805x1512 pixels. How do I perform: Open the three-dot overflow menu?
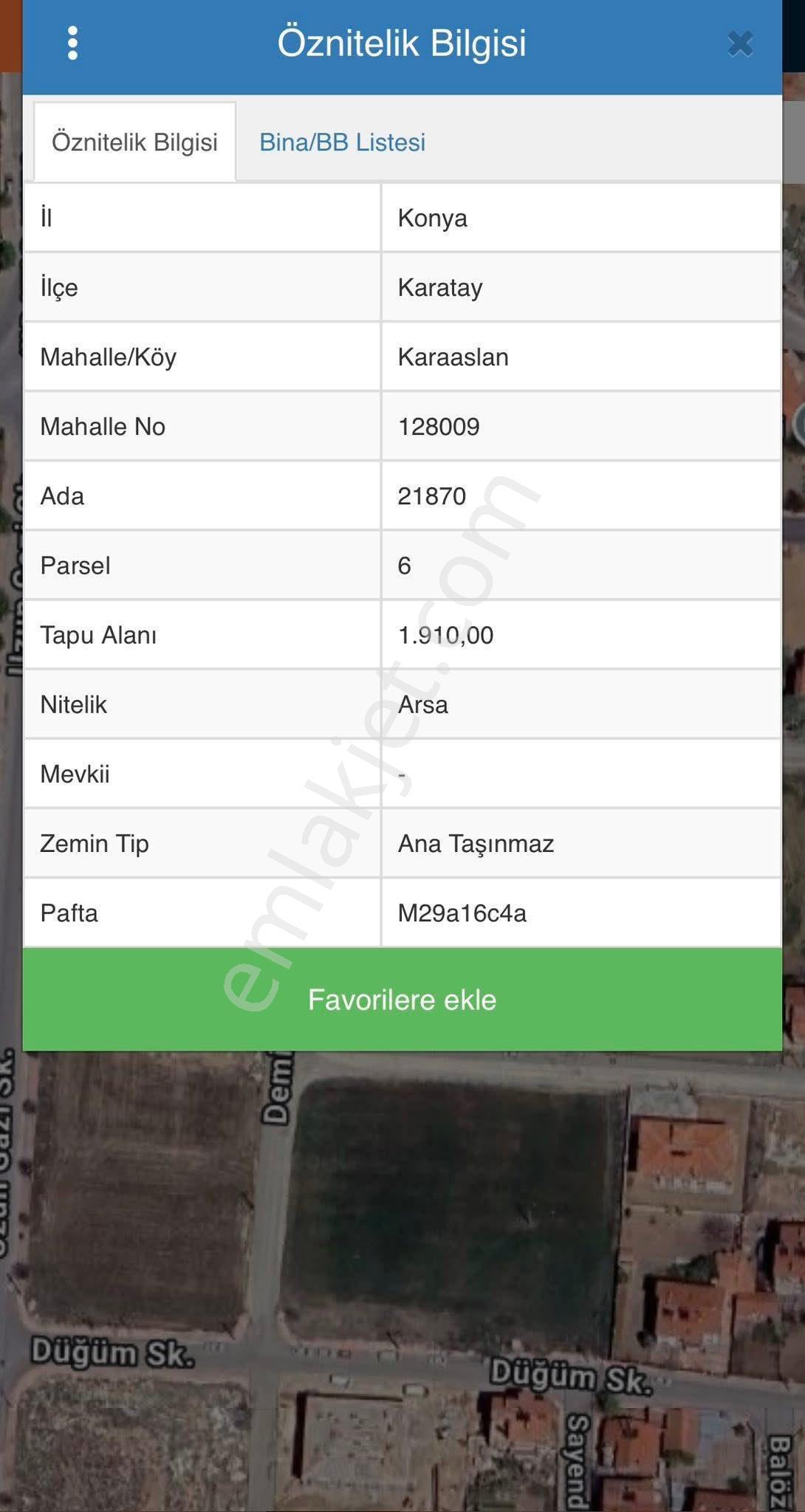(72, 44)
